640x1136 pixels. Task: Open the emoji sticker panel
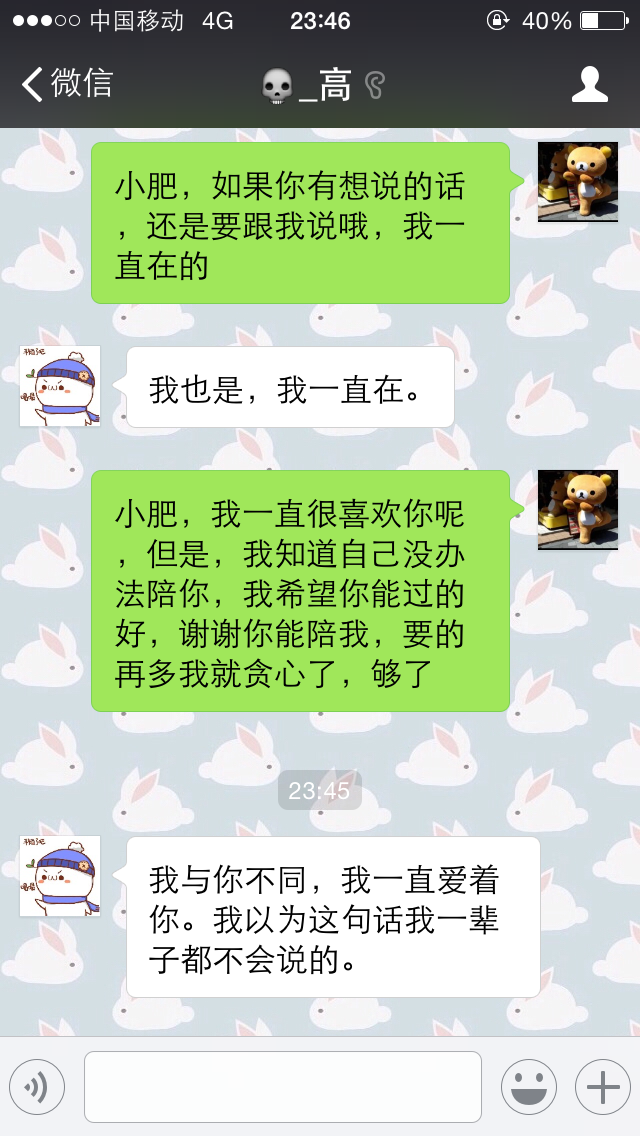[x=528, y=1087]
